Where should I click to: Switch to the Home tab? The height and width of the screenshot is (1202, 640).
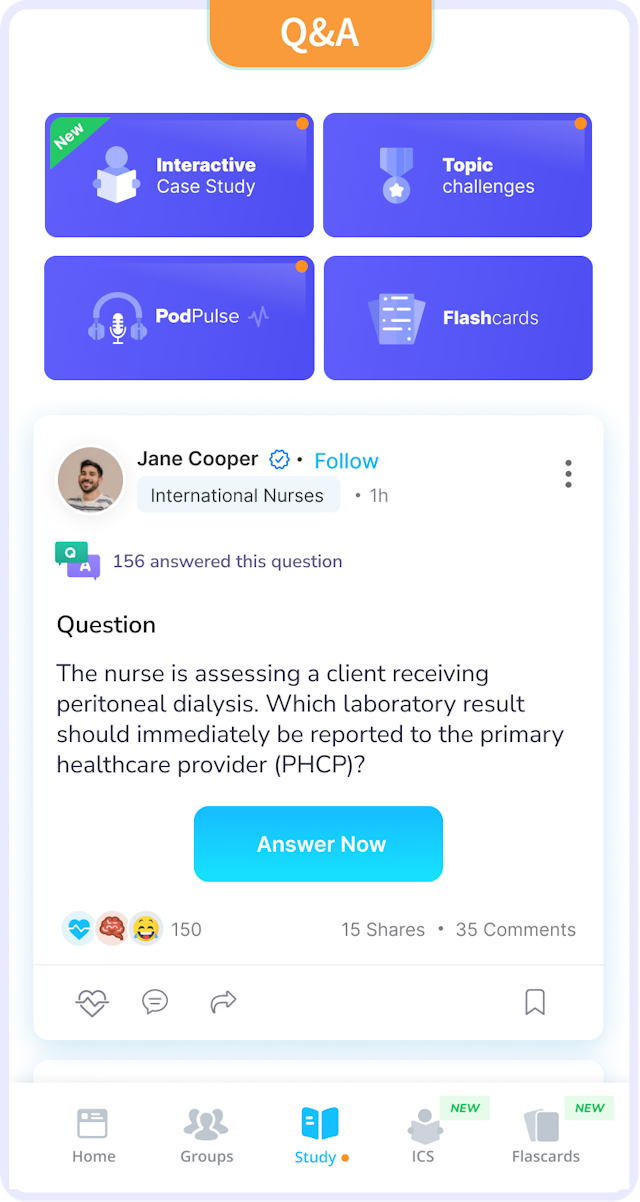(93, 1136)
